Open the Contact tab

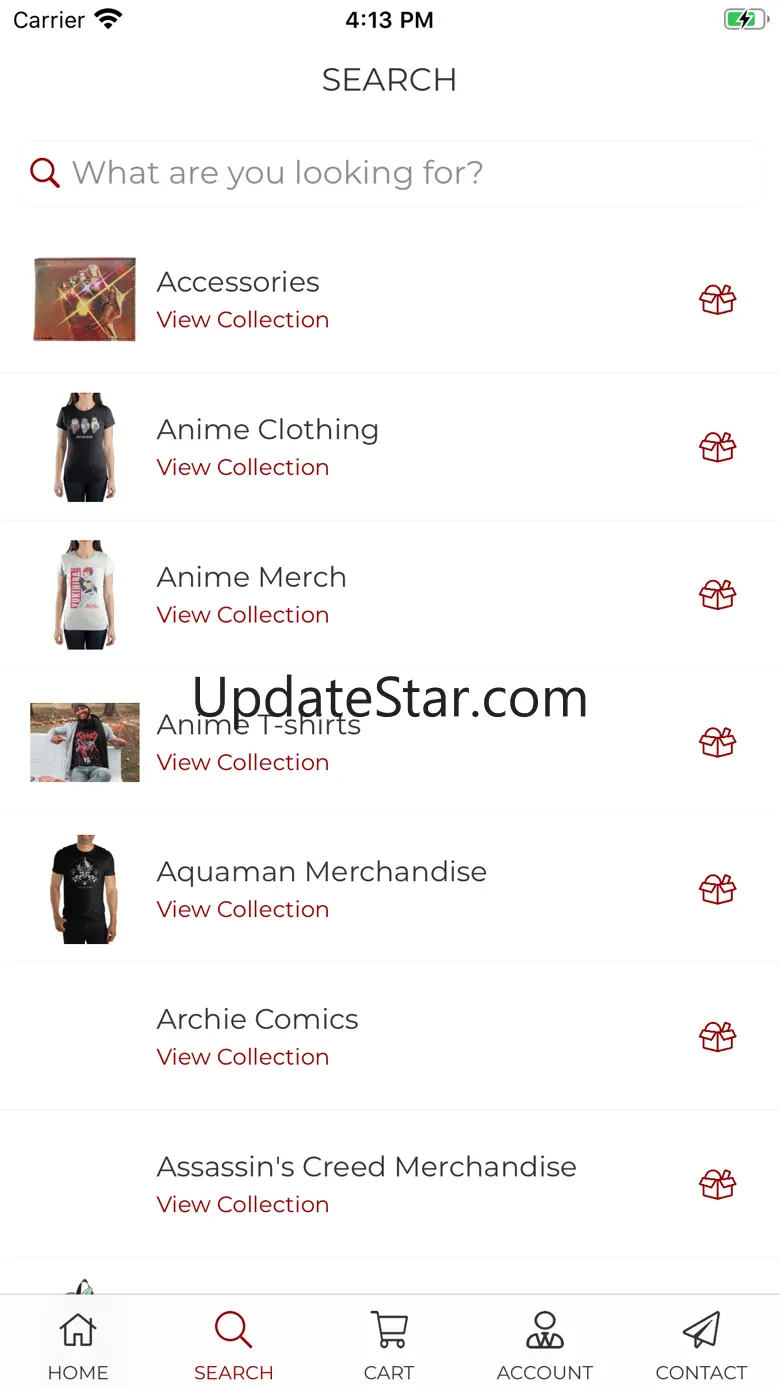[x=701, y=1345]
